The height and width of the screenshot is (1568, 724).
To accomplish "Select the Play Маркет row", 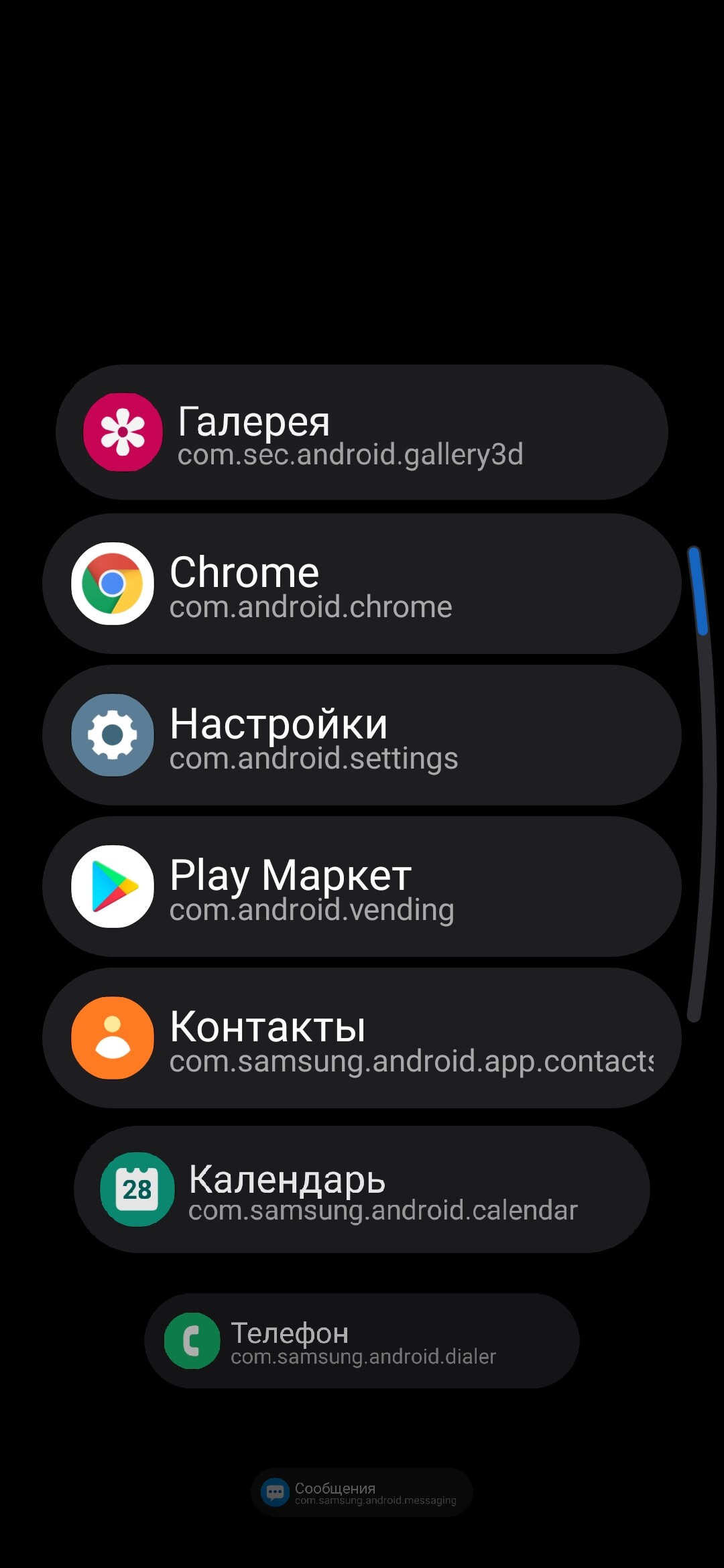I will 362,887.
